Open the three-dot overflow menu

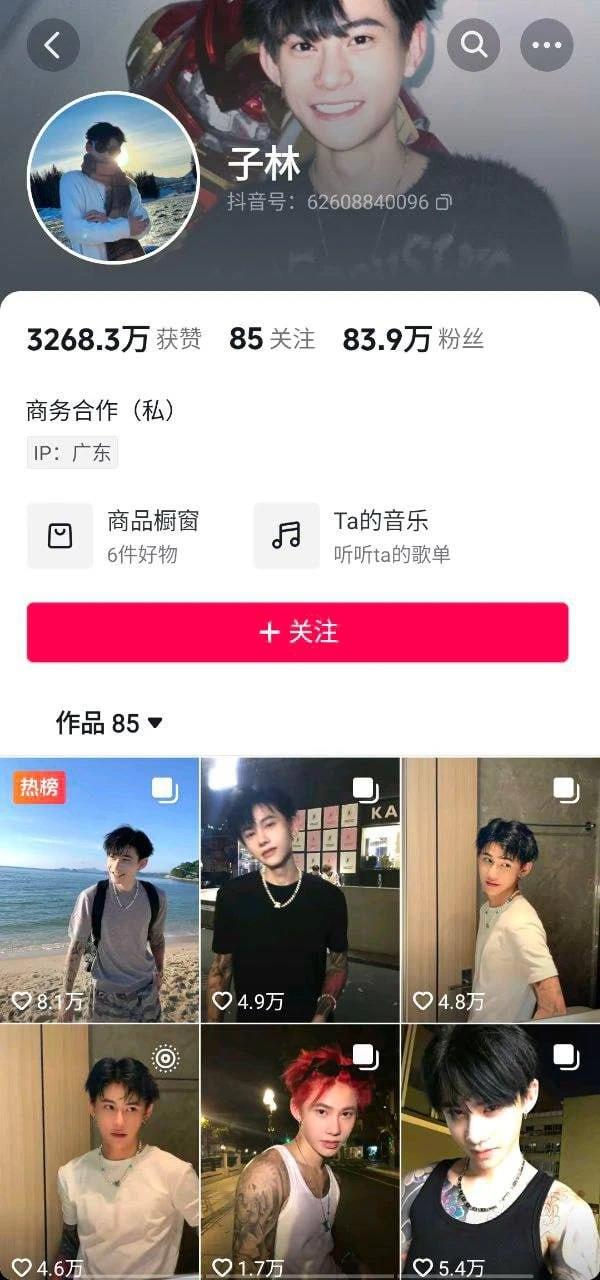pos(547,45)
